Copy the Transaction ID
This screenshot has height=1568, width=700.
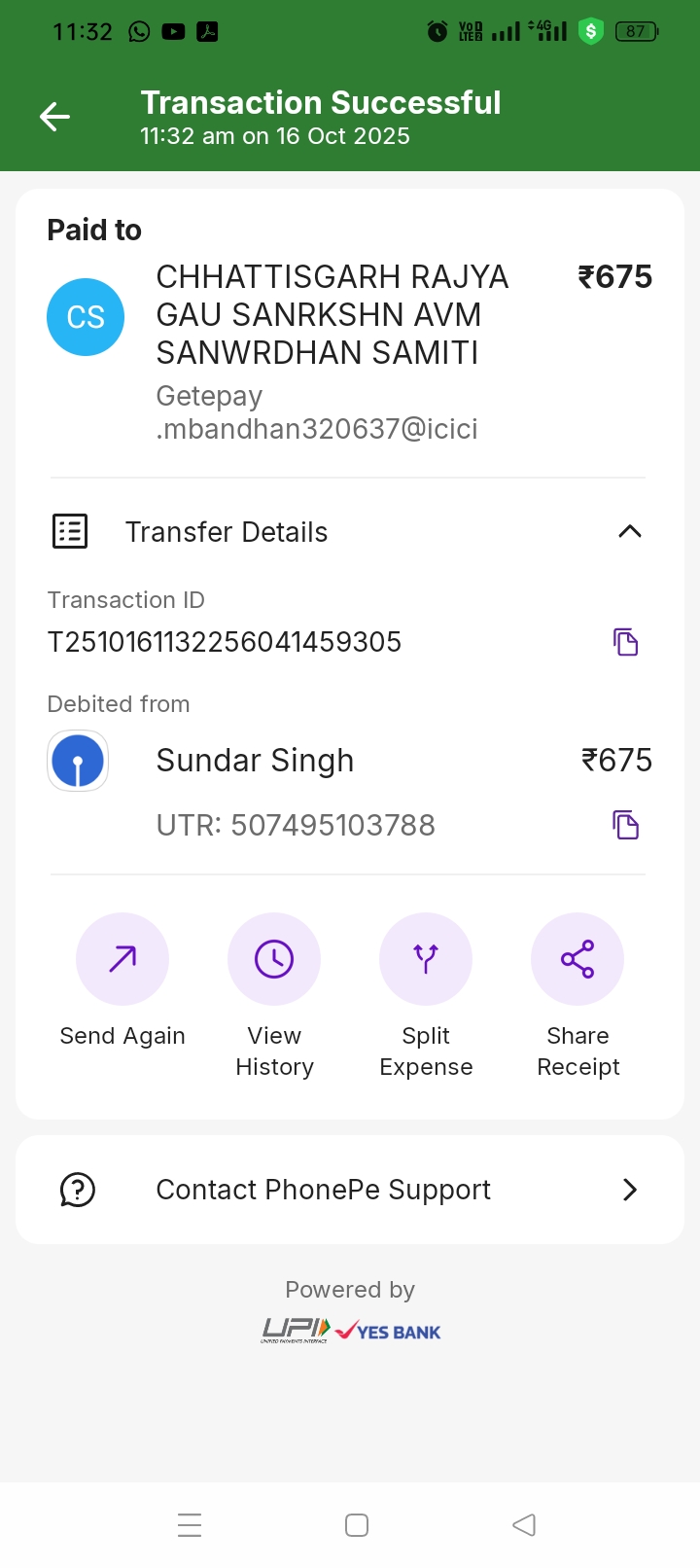(625, 642)
